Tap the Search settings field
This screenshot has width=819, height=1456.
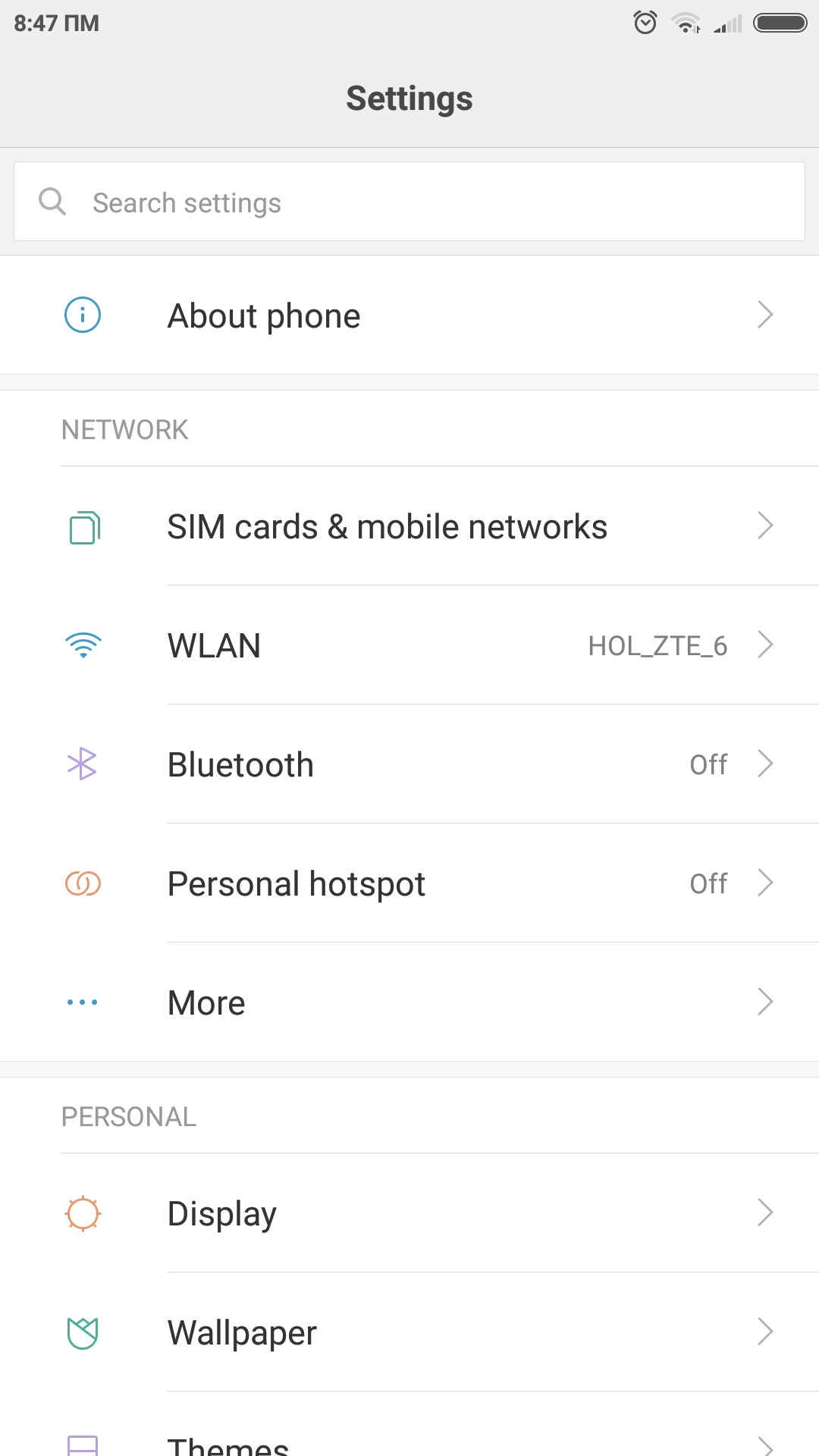pyautogui.click(x=409, y=202)
